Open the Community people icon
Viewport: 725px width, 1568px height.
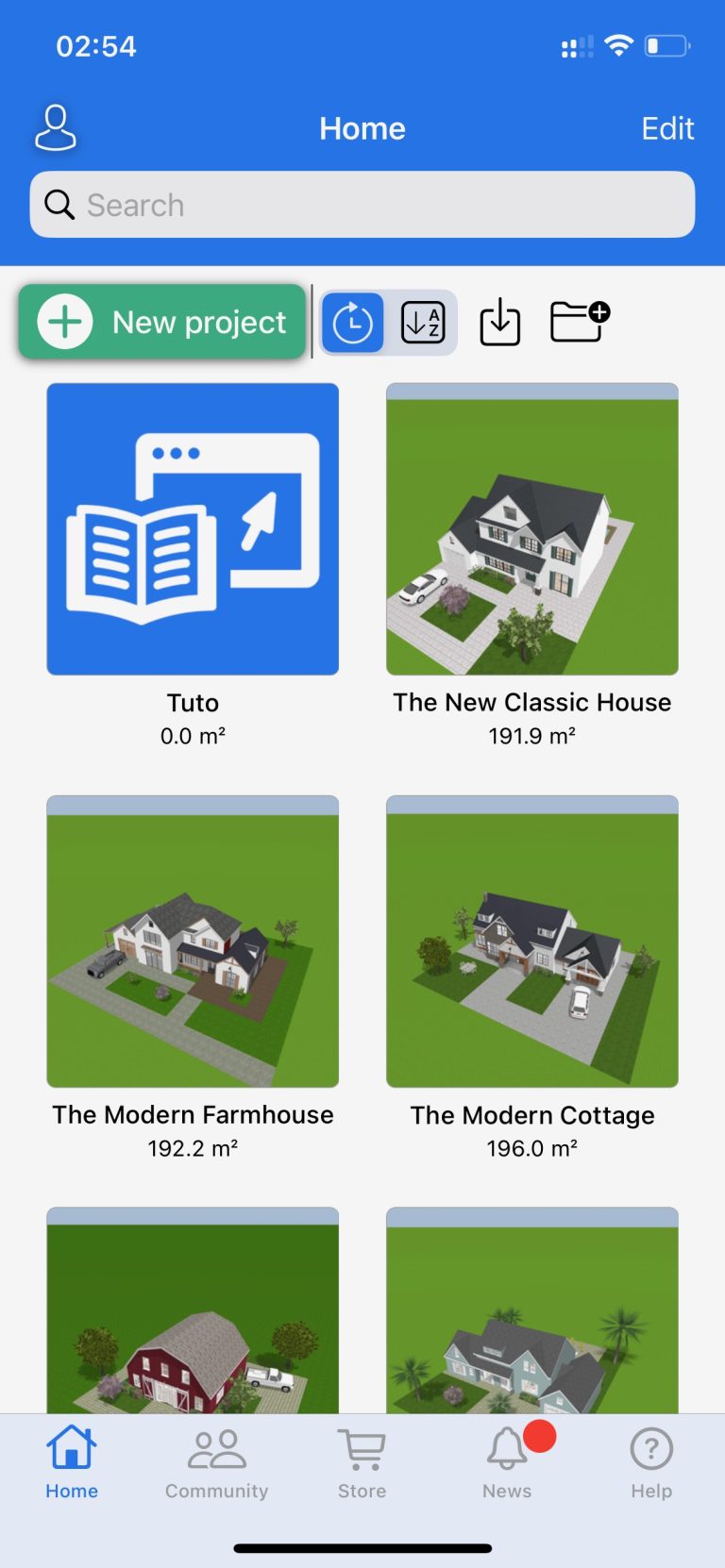tap(216, 1446)
